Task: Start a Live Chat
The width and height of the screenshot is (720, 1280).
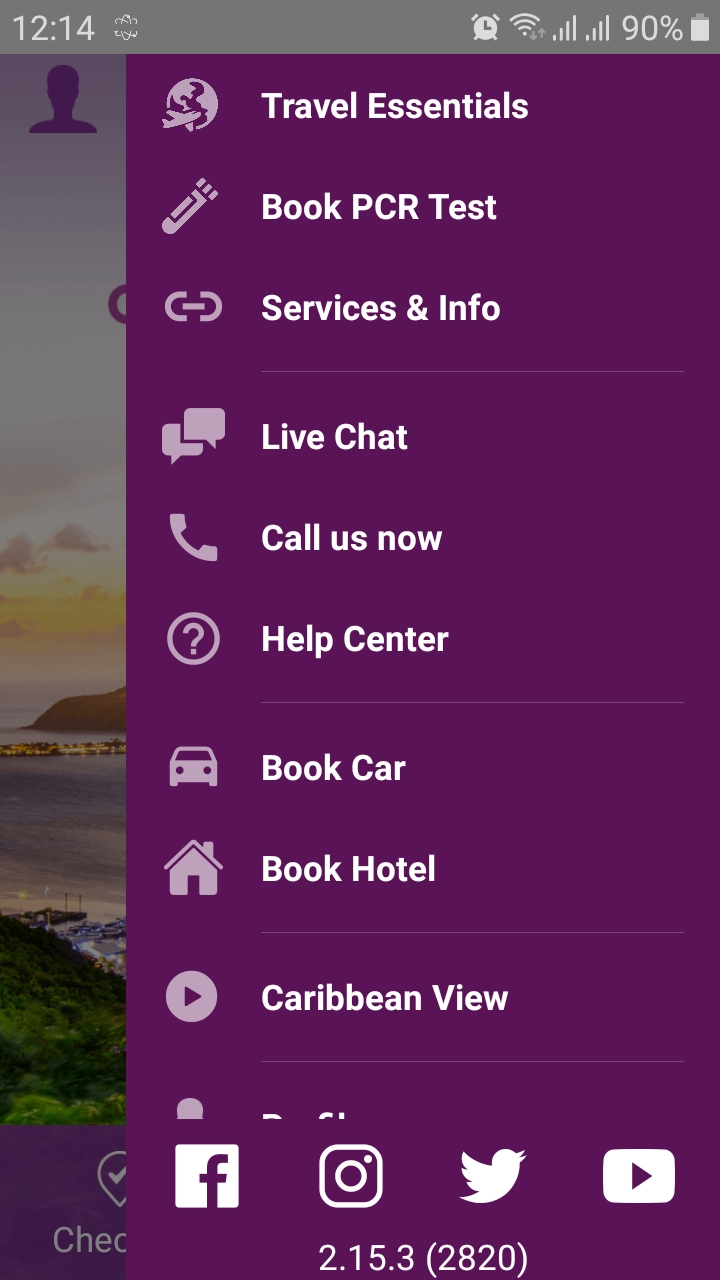Action: [334, 437]
